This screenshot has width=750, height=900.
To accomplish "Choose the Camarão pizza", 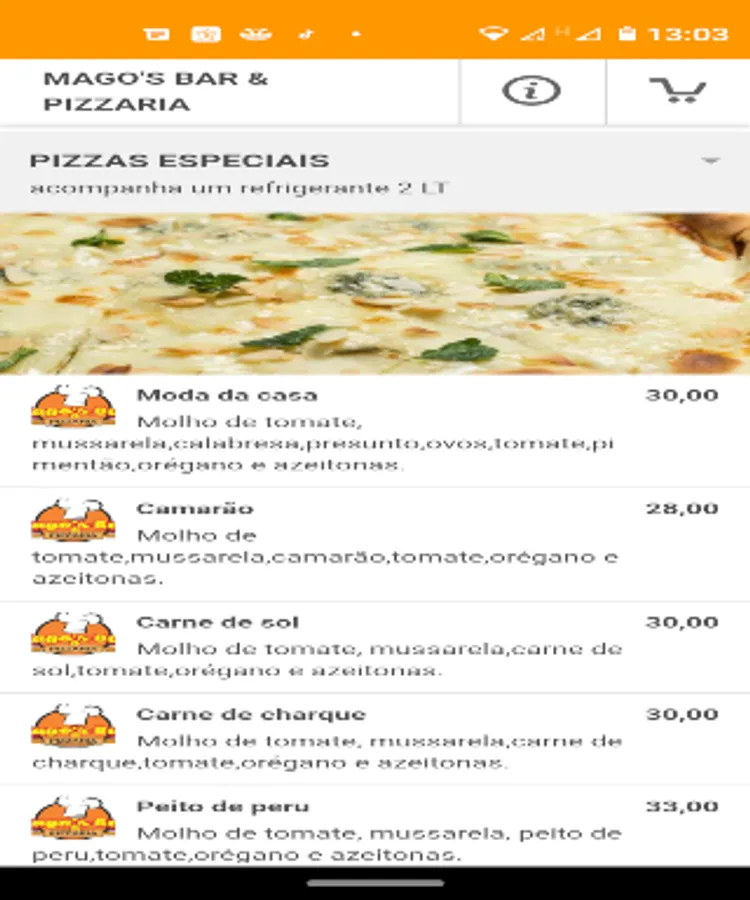I will (x=375, y=543).
